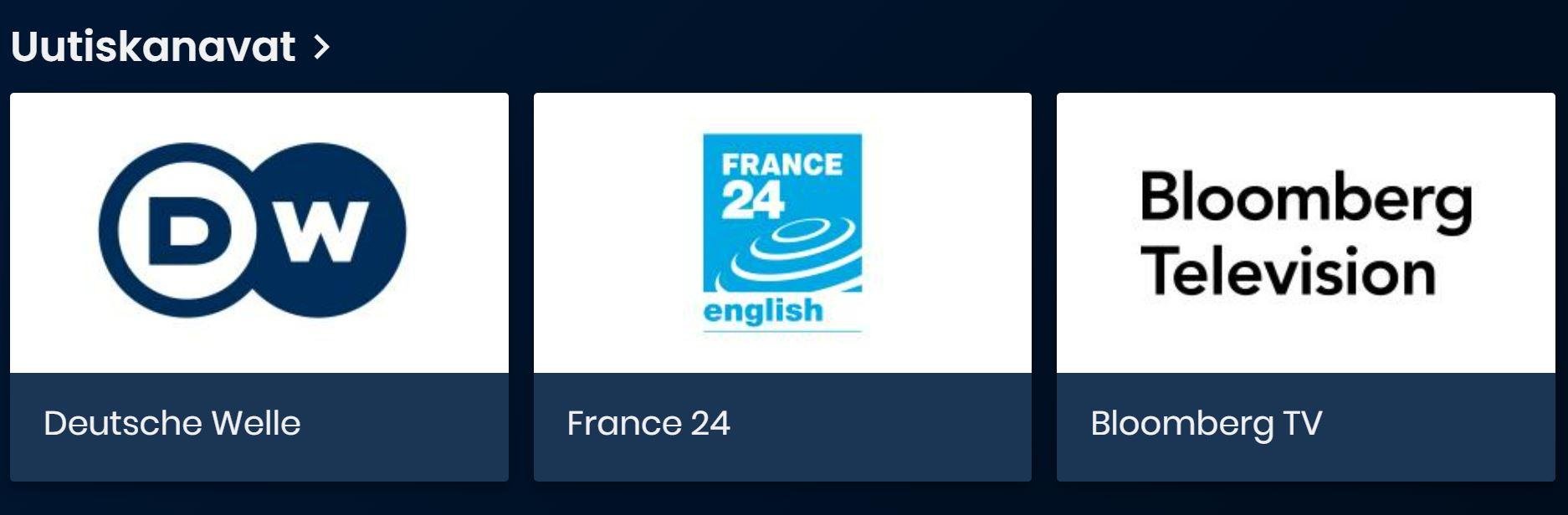Open the Deutsche Welle channel card
1568x515 pixels.
pos(259,286)
